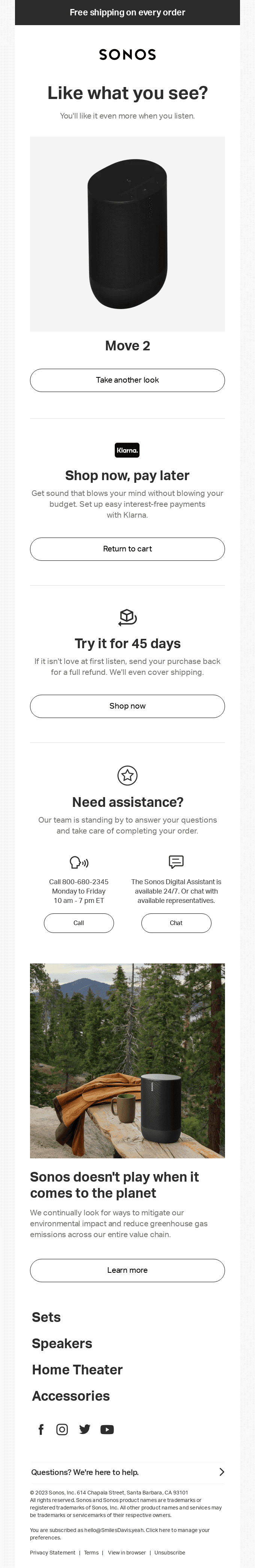The image size is (255, 1568).
Task: Visit Sonos on Instagram
Action: [62, 1429]
